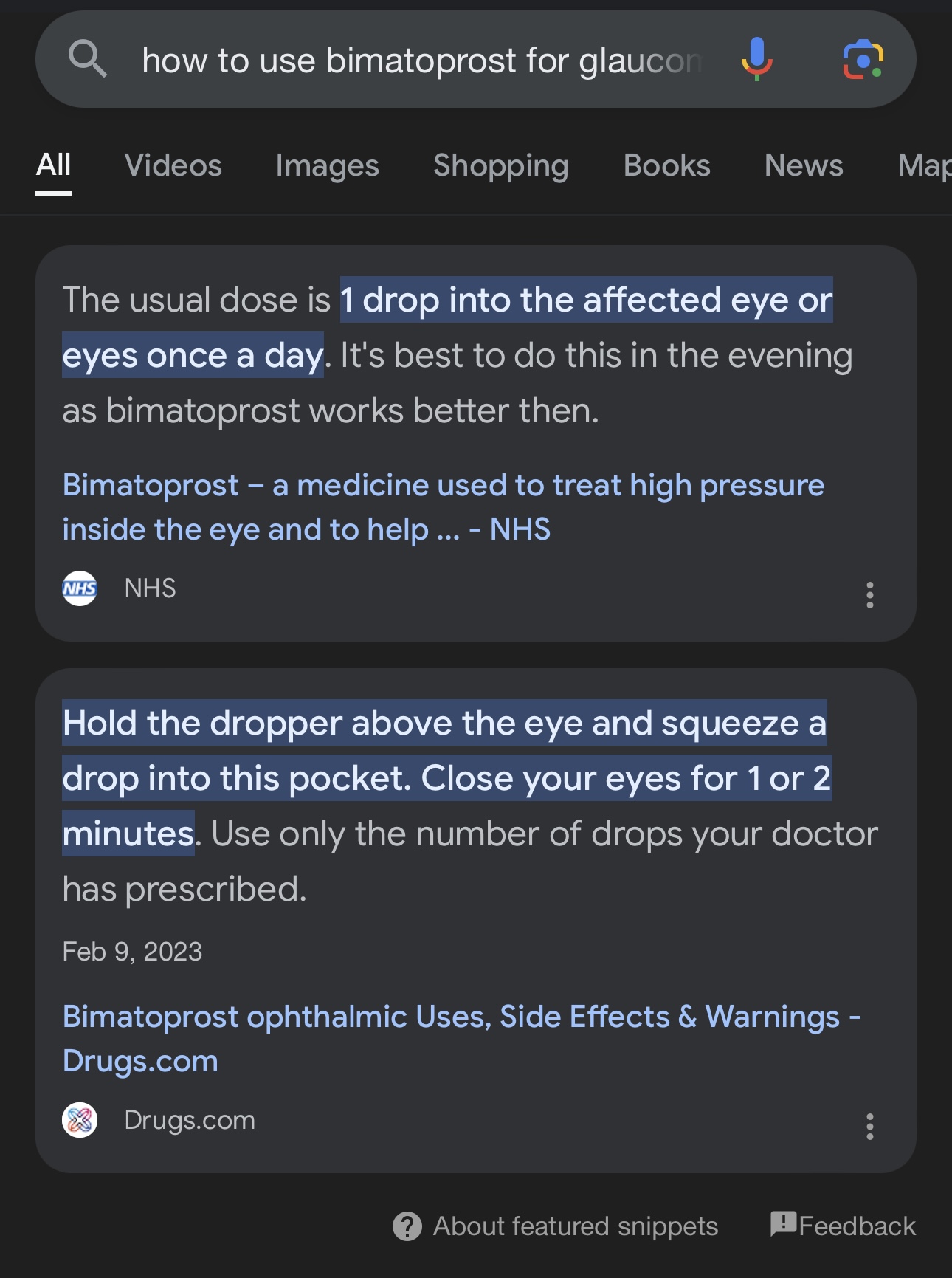Switch to the Images tab
Viewport: 952px width, 1278px height.
pos(327,166)
